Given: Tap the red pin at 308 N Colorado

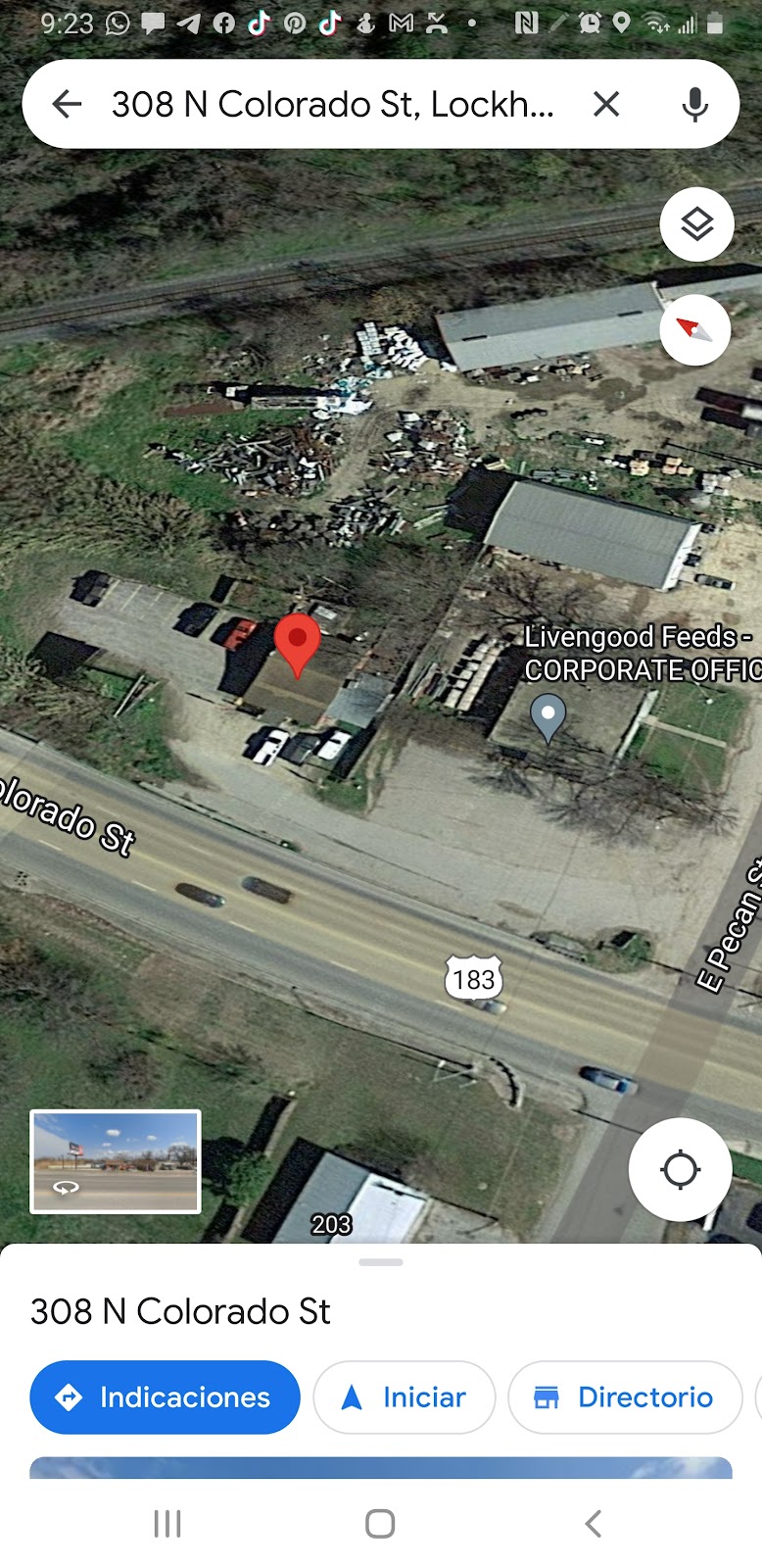Looking at the screenshot, I should pos(297,642).
